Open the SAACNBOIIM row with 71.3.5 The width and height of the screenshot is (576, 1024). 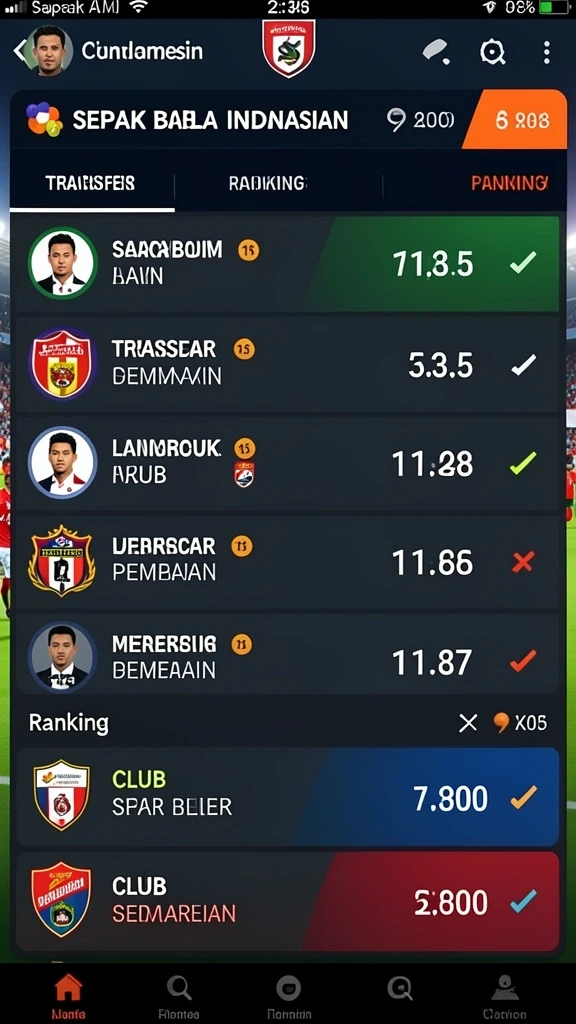pos(287,264)
